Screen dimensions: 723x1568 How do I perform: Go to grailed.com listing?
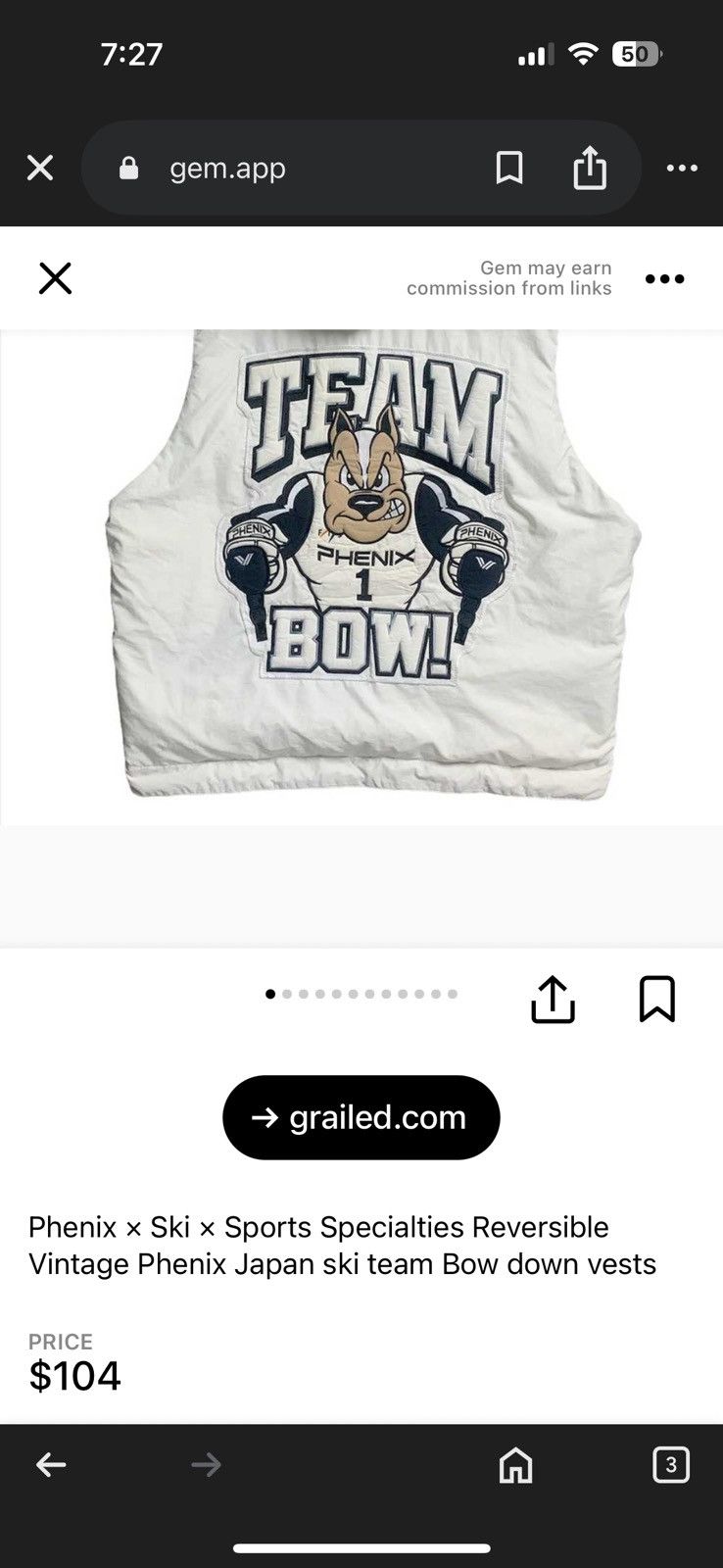[x=361, y=1117]
